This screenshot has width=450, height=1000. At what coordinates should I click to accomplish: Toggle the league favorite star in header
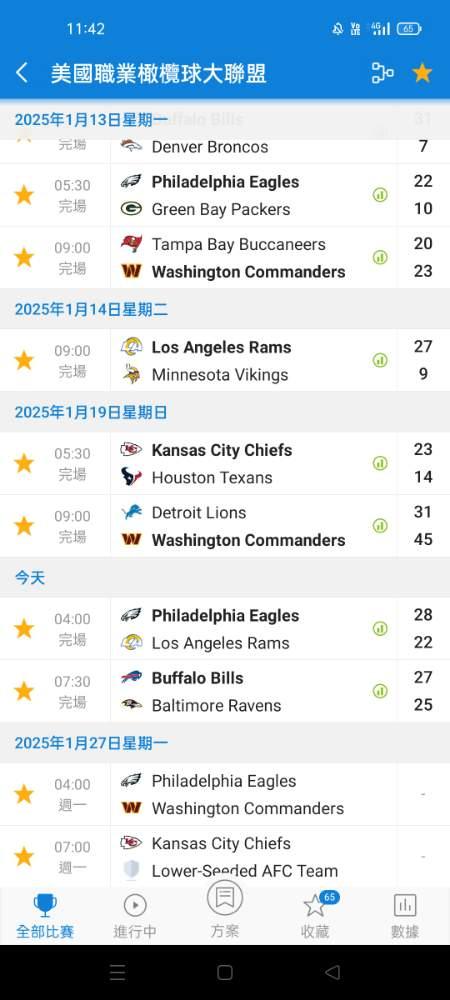click(422, 73)
